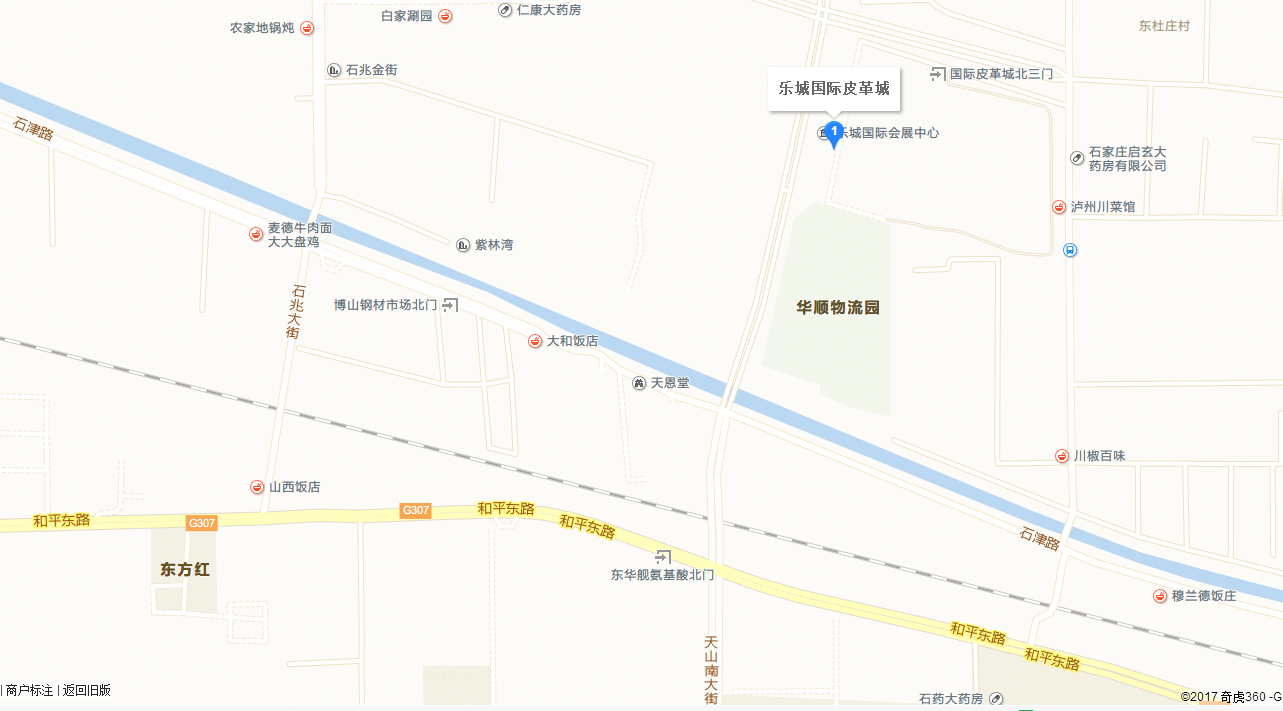Open the 白家涮园 restaurant marker
The image size is (1283, 711).
445,16
